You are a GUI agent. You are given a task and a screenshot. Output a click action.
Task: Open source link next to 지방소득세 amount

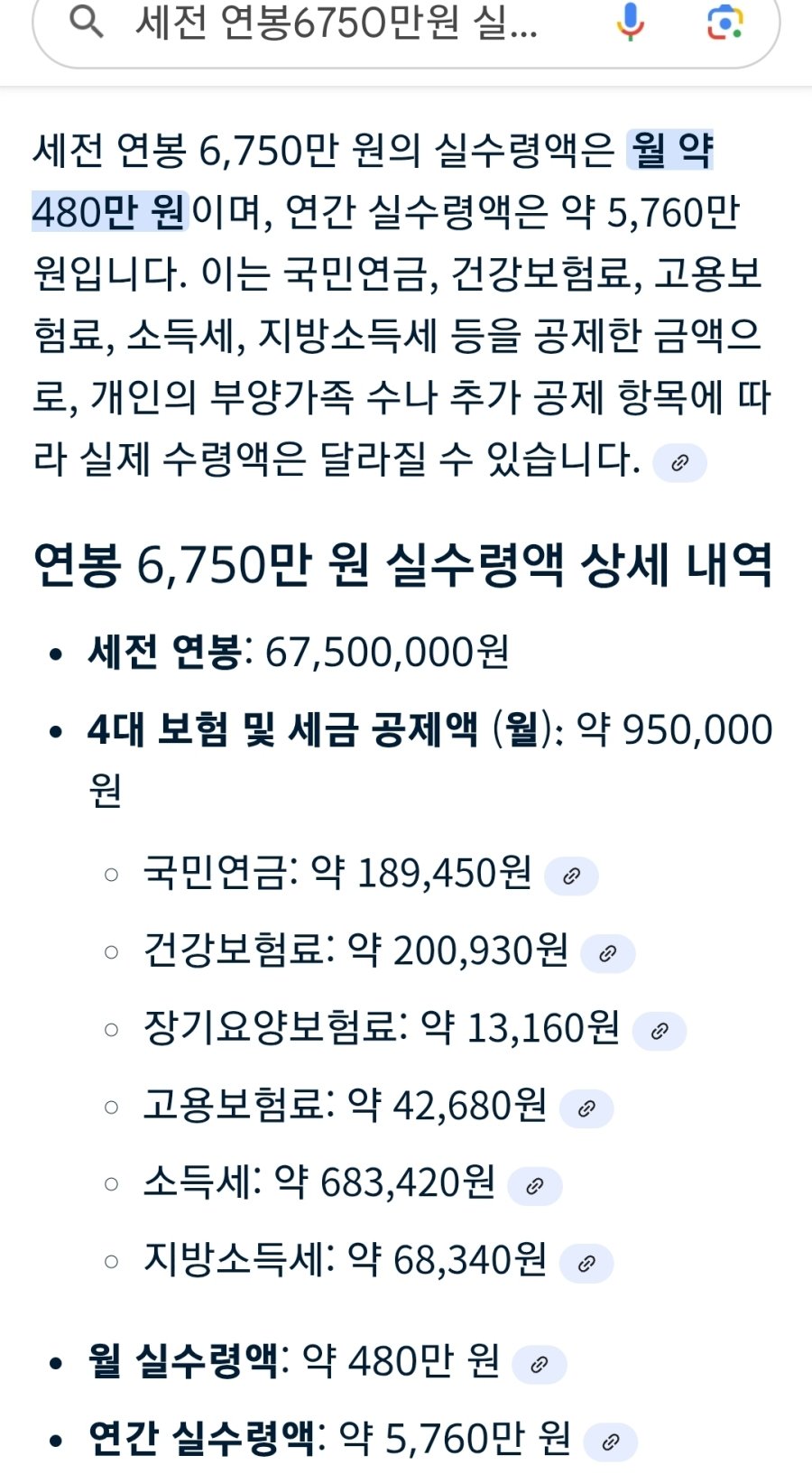point(586,1264)
